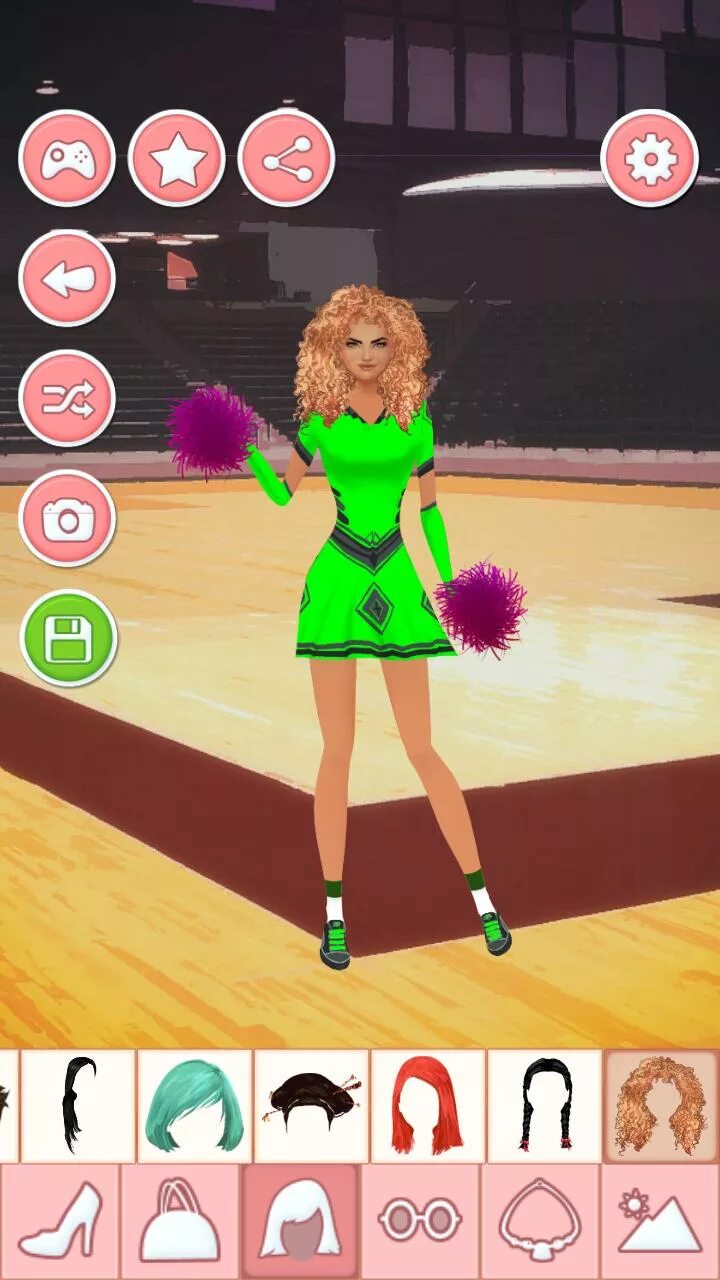The height and width of the screenshot is (1280, 720).
Task: Save the look with the green floppy disk
Action: (x=68, y=638)
